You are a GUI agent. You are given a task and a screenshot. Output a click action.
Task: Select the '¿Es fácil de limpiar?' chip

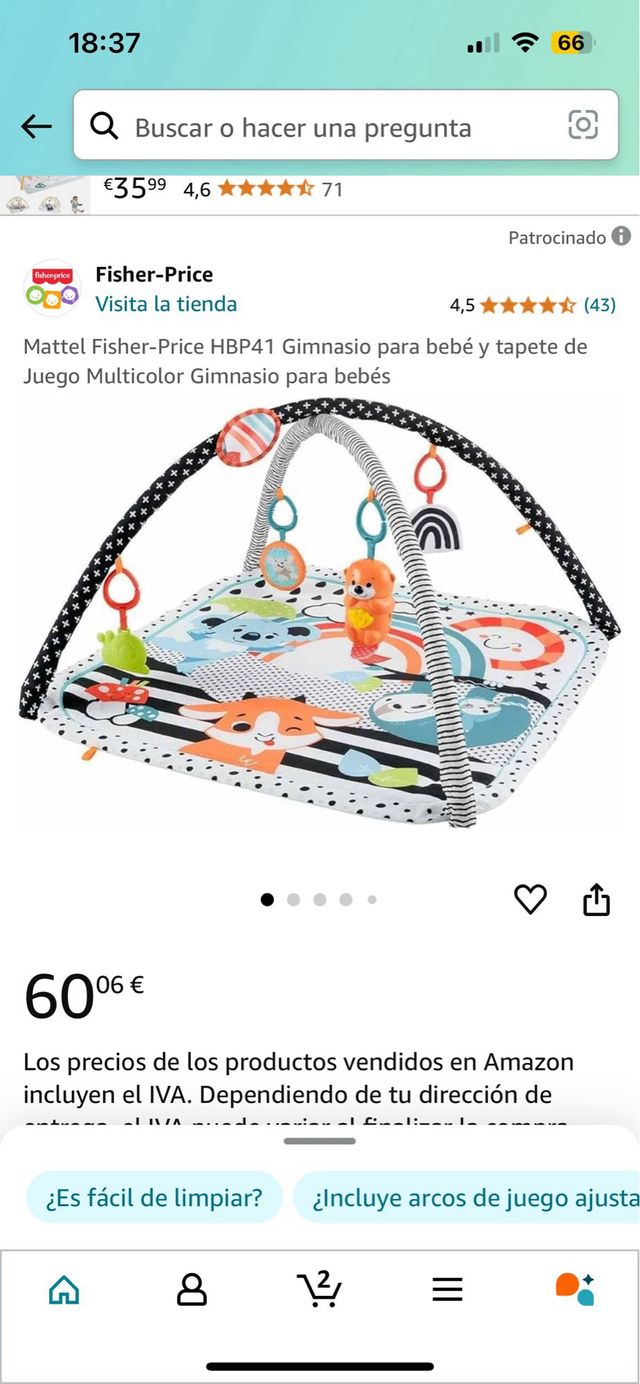coord(153,1197)
